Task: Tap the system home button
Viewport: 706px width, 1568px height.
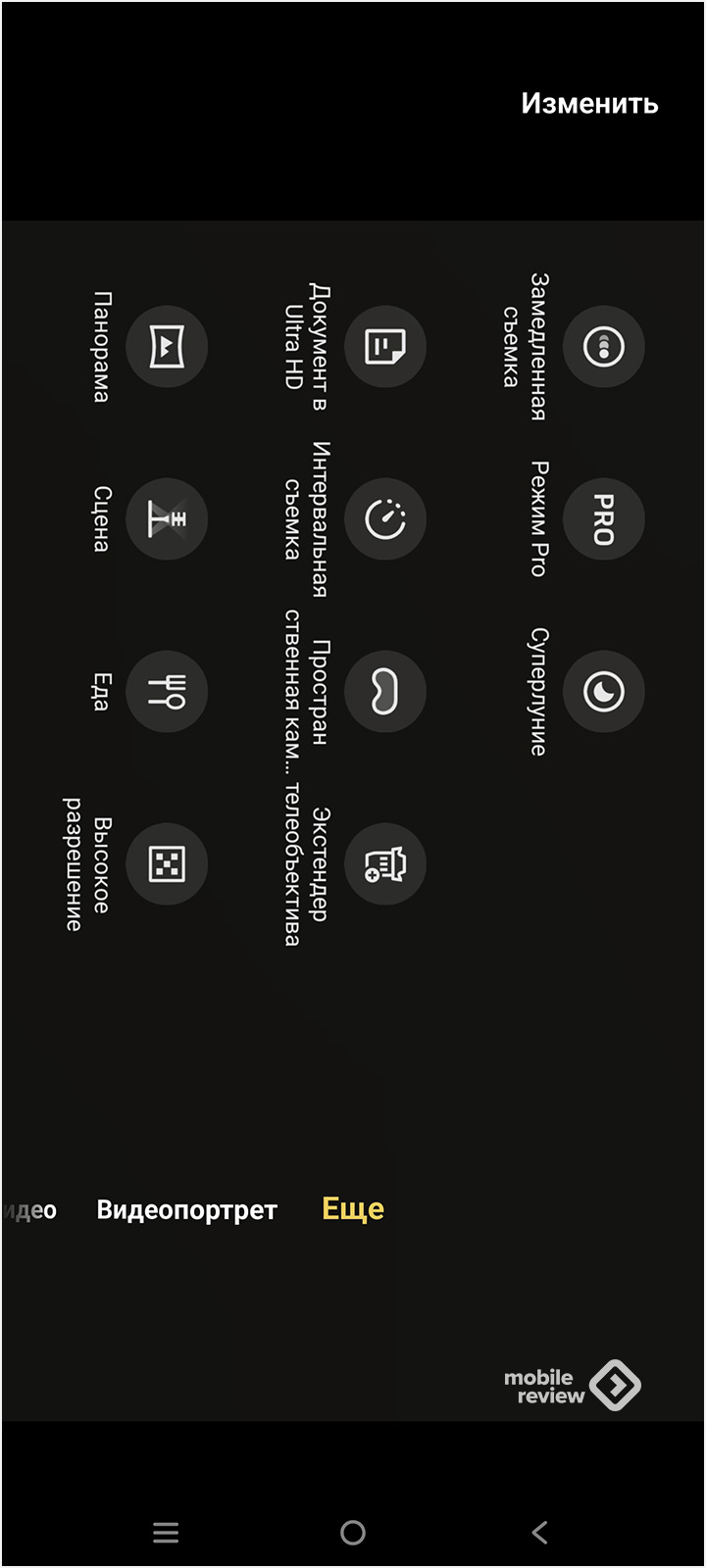Action: click(353, 1533)
